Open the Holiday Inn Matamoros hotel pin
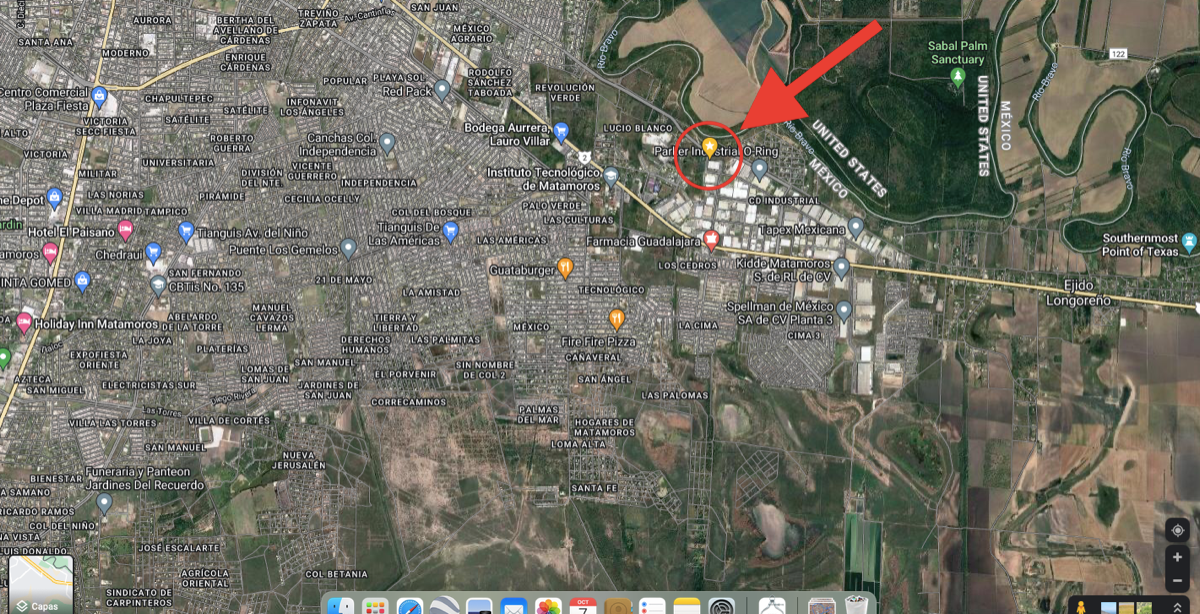The height and width of the screenshot is (614, 1200). pyautogui.click(x=23, y=322)
